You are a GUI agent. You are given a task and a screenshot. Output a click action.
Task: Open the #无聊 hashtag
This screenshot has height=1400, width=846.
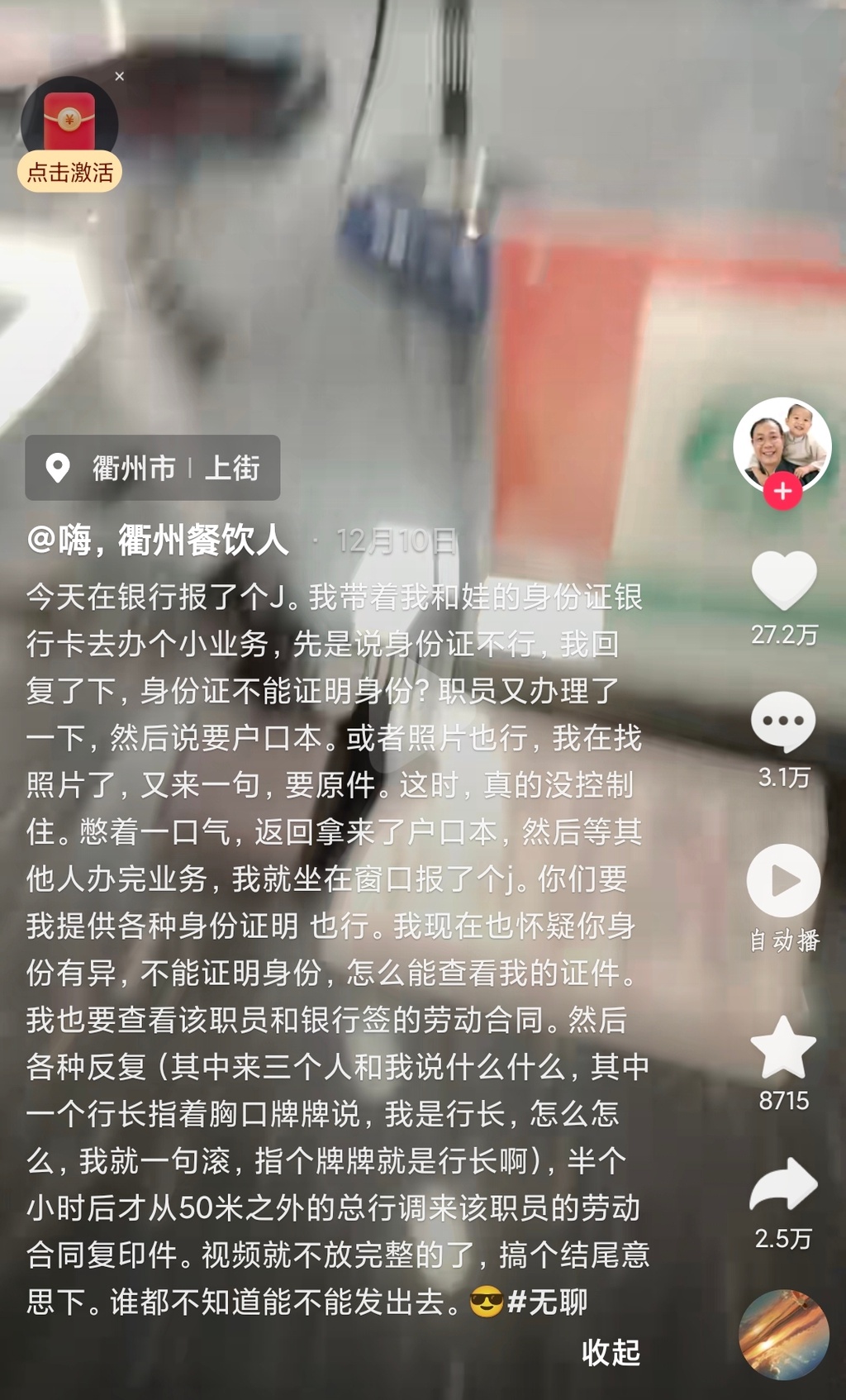pos(547,1302)
